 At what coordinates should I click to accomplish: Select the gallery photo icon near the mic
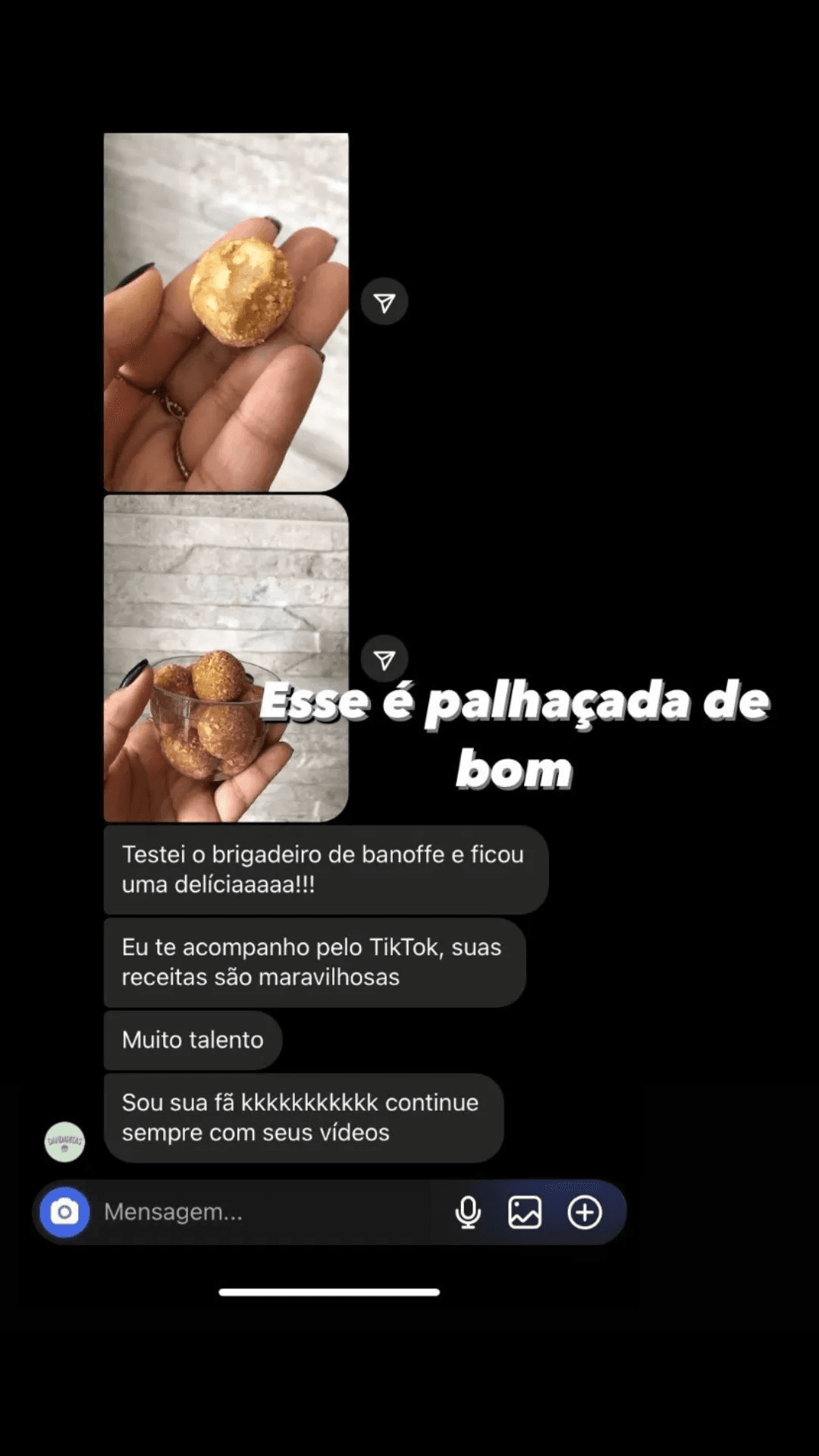525,1212
